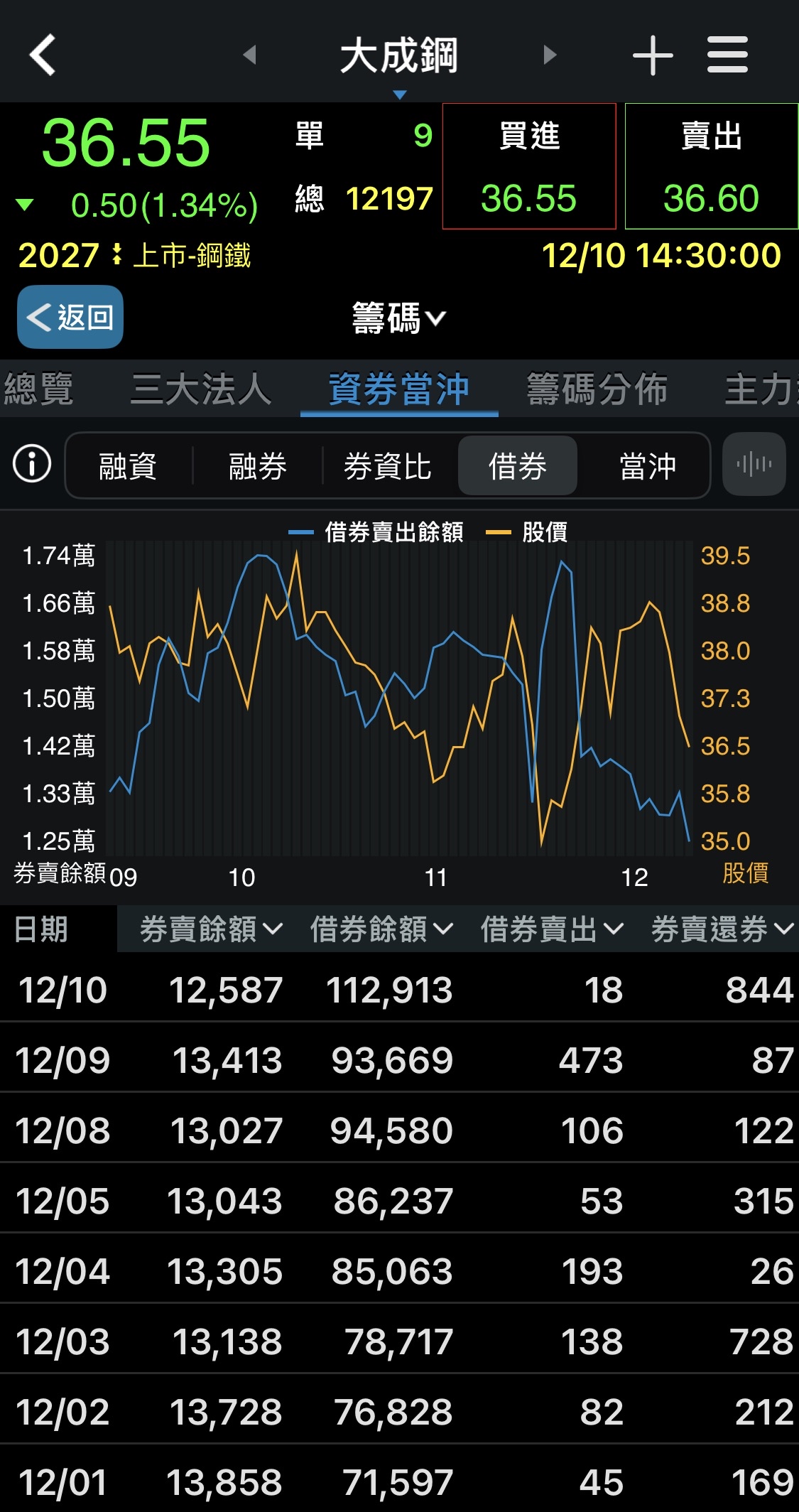Screen dimensions: 799x1512
Task: Expand the 券賣餘額 column dropdown
Action: pyautogui.click(x=211, y=929)
